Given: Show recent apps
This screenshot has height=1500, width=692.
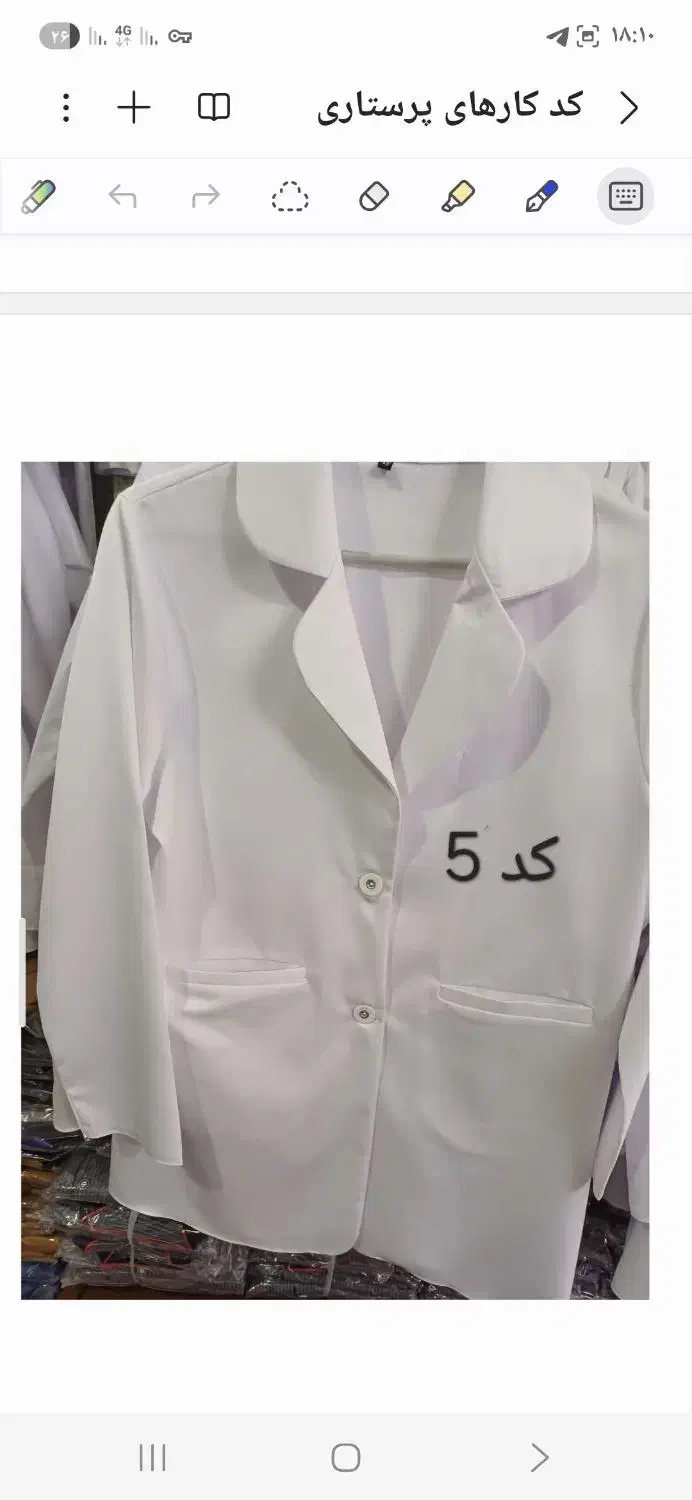Looking at the screenshot, I should [x=152, y=1457].
